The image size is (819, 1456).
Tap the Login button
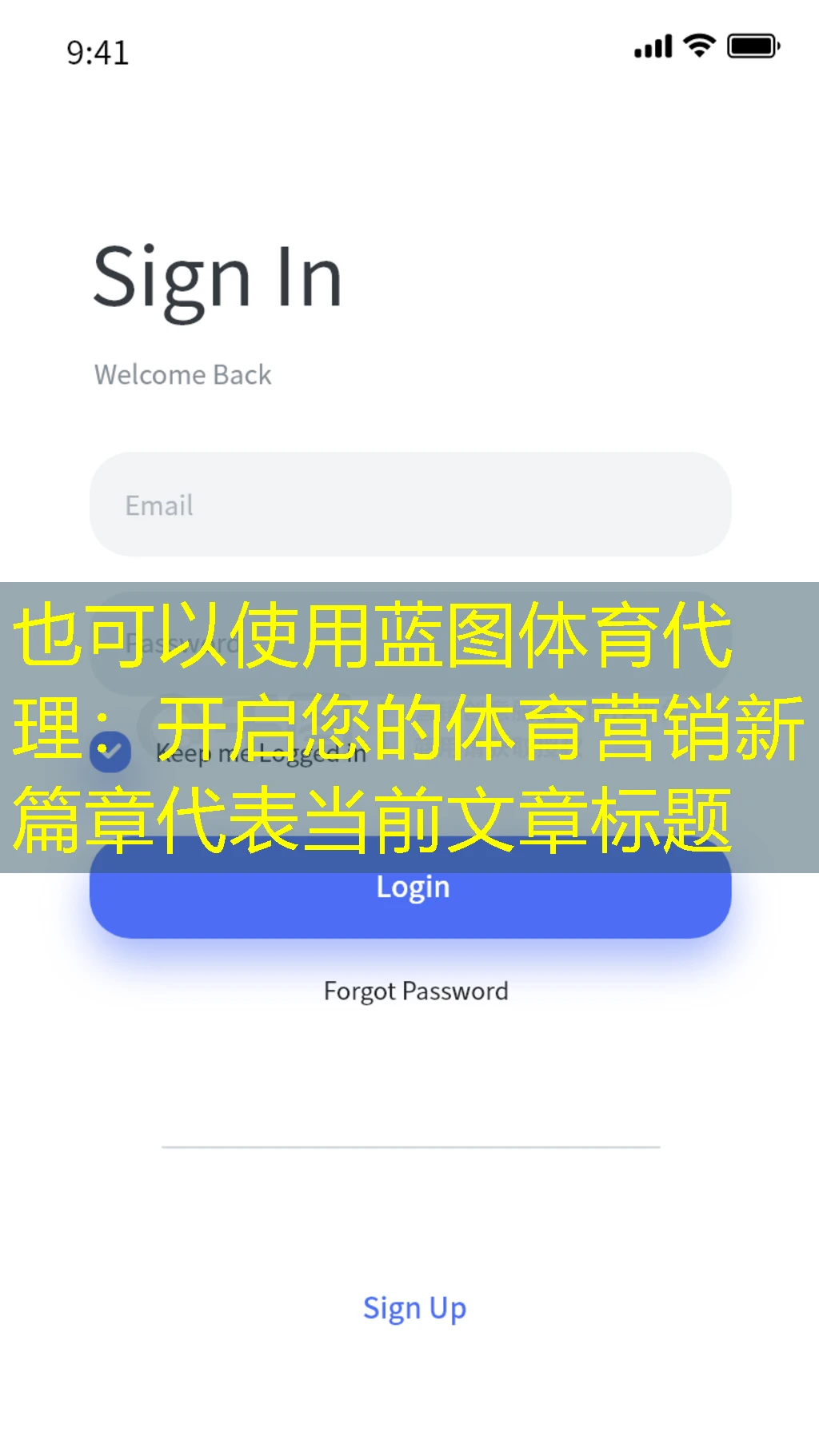[x=413, y=888]
